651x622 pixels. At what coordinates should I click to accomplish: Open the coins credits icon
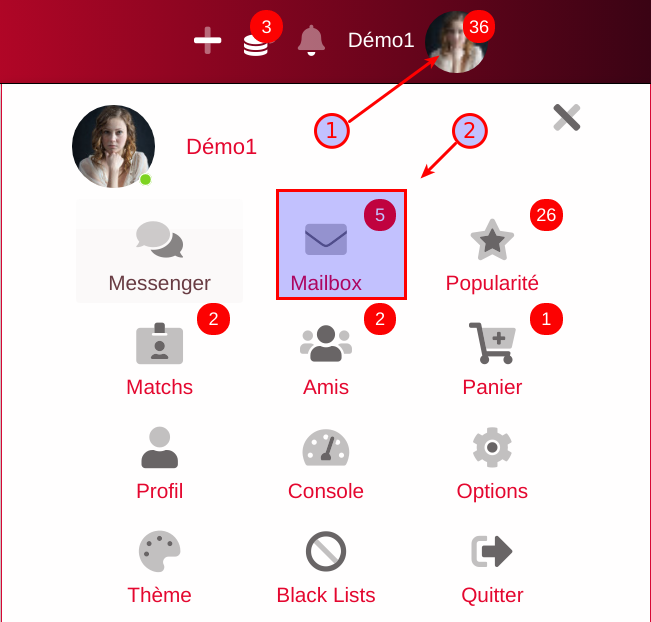click(x=256, y=43)
